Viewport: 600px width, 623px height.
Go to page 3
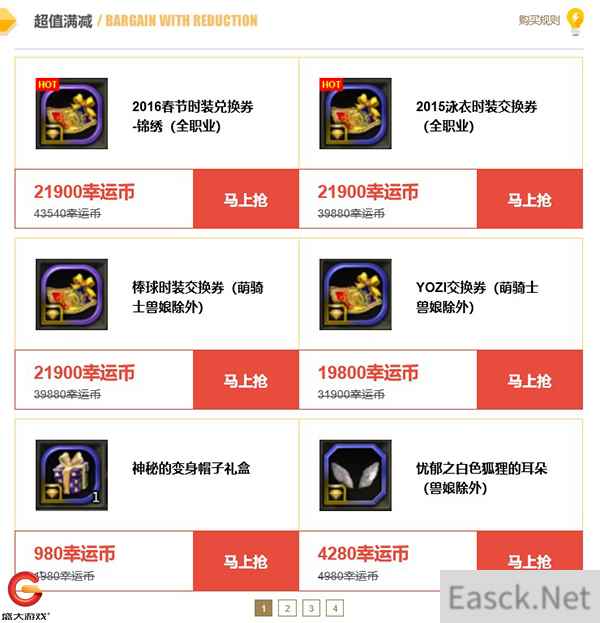coord(311,608)
